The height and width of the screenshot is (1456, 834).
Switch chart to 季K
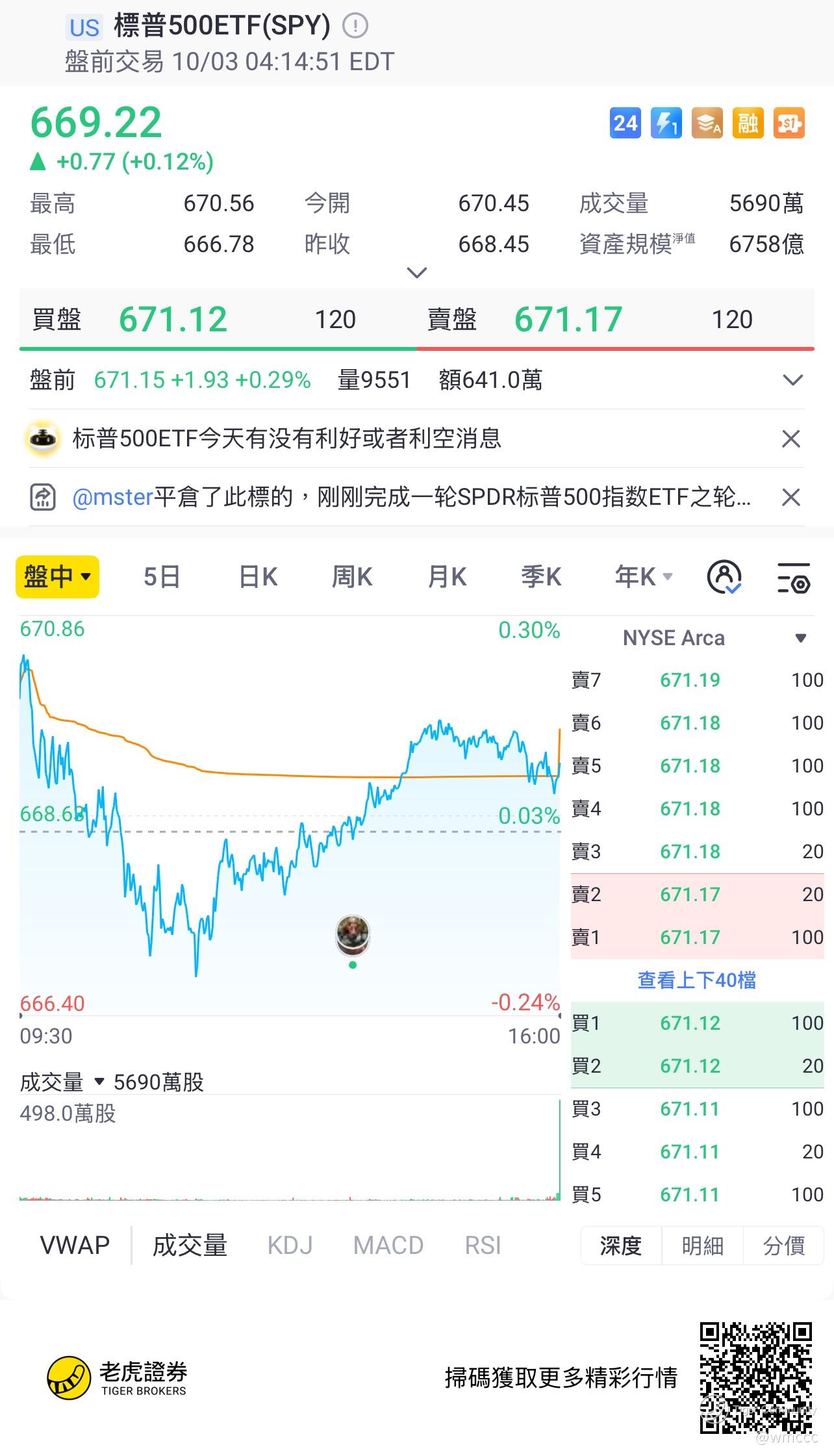tap(541, 577)
